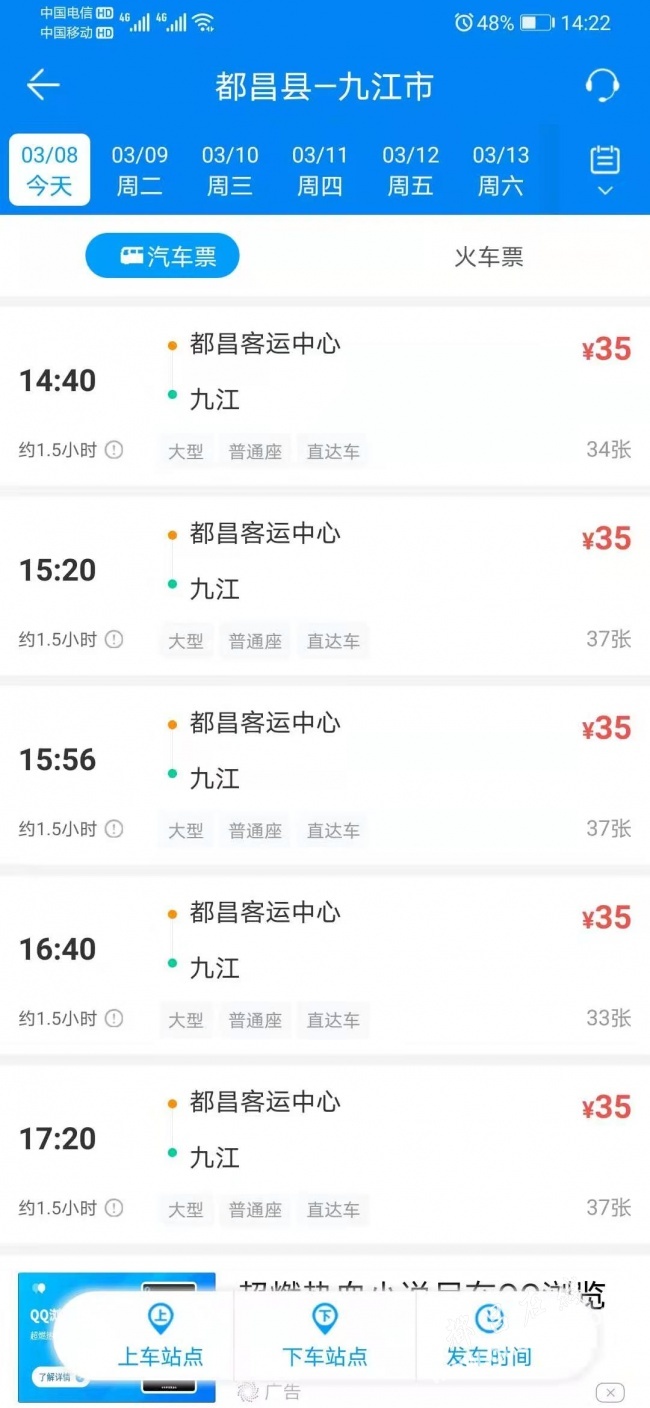
Task: Show duration info for 14:40 trip
Action: tap(114, 450)
